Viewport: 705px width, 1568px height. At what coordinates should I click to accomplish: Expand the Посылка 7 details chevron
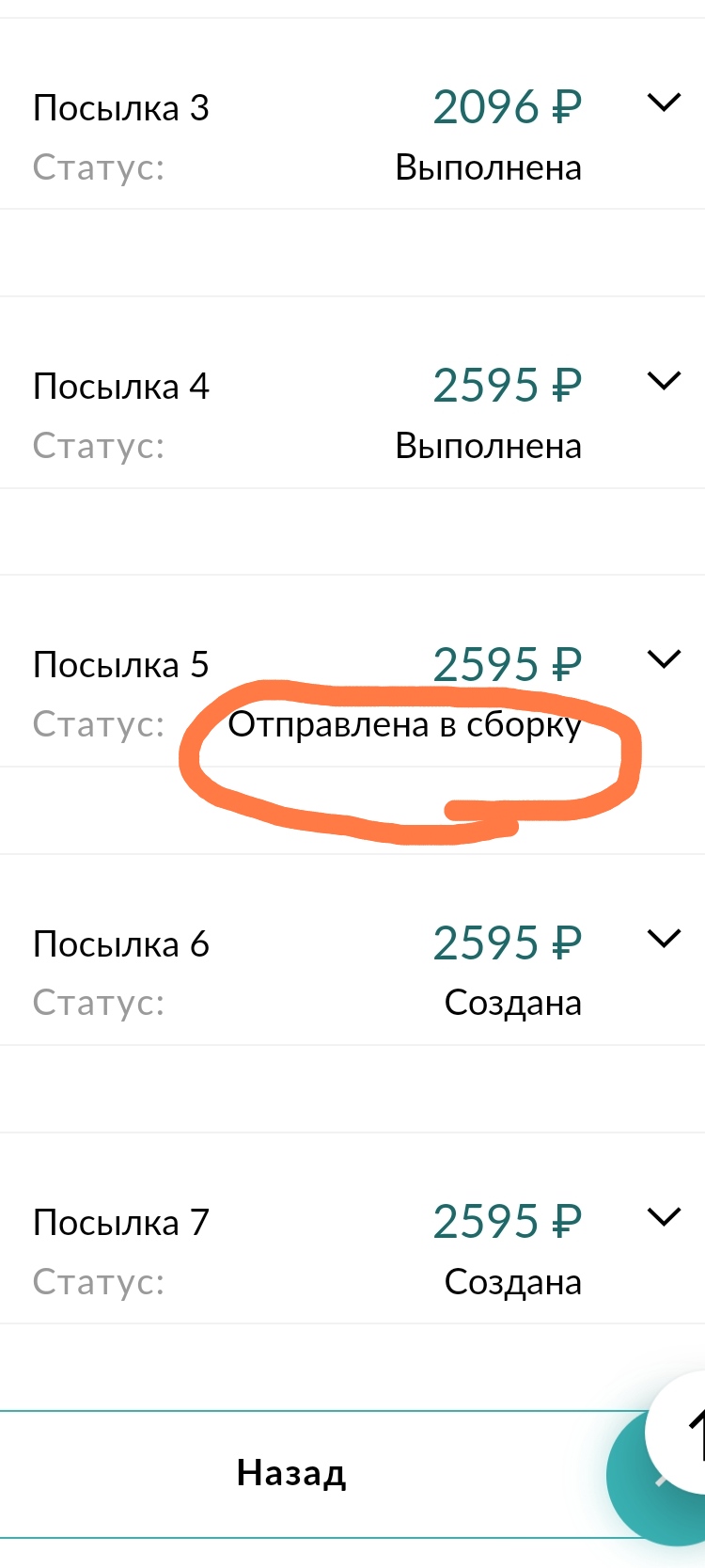[x=664, y=1216]
